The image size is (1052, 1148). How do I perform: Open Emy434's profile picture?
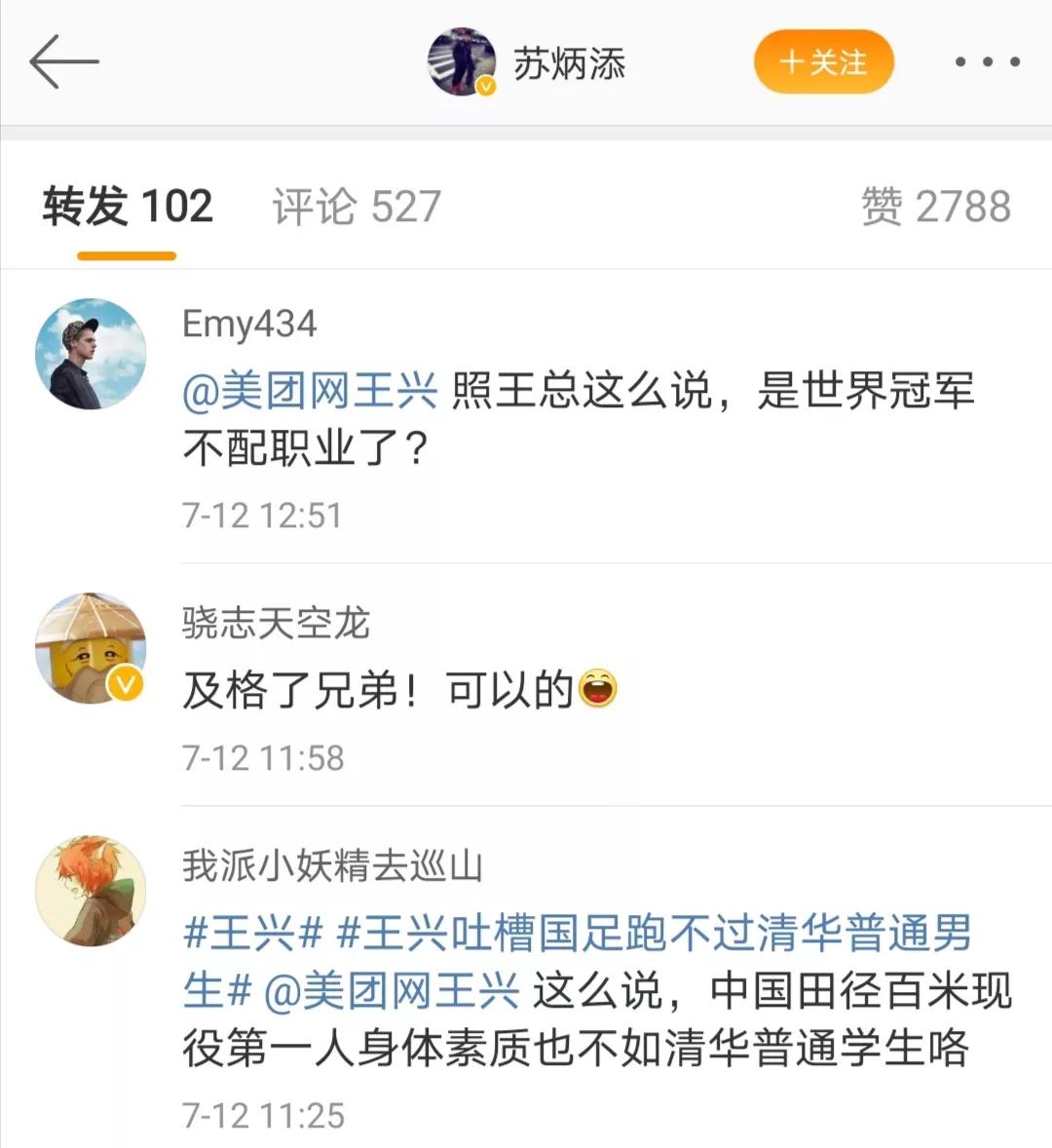pyautogui.click(x=91, y=351)
